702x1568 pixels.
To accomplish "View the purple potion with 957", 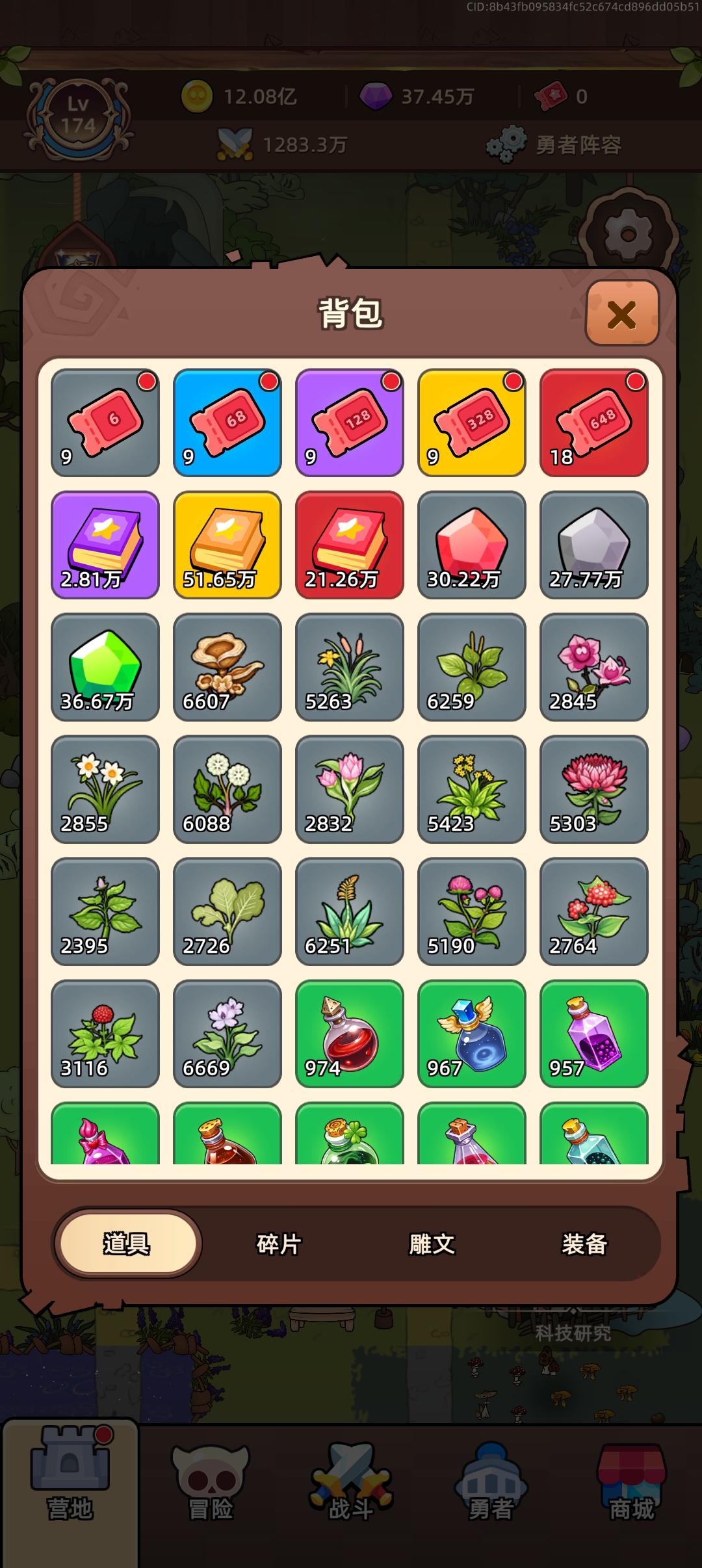I will (x=593, y=1034).
